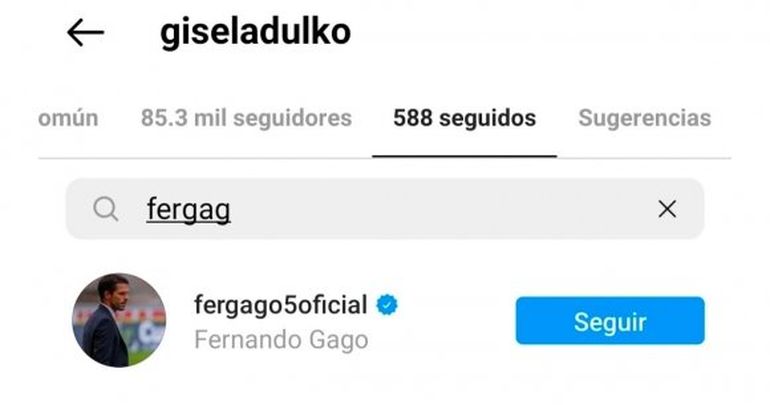The width and height of the screenshot is (770, 405).
Task: Open the Sugerencias tab
Action: [644, 118]
